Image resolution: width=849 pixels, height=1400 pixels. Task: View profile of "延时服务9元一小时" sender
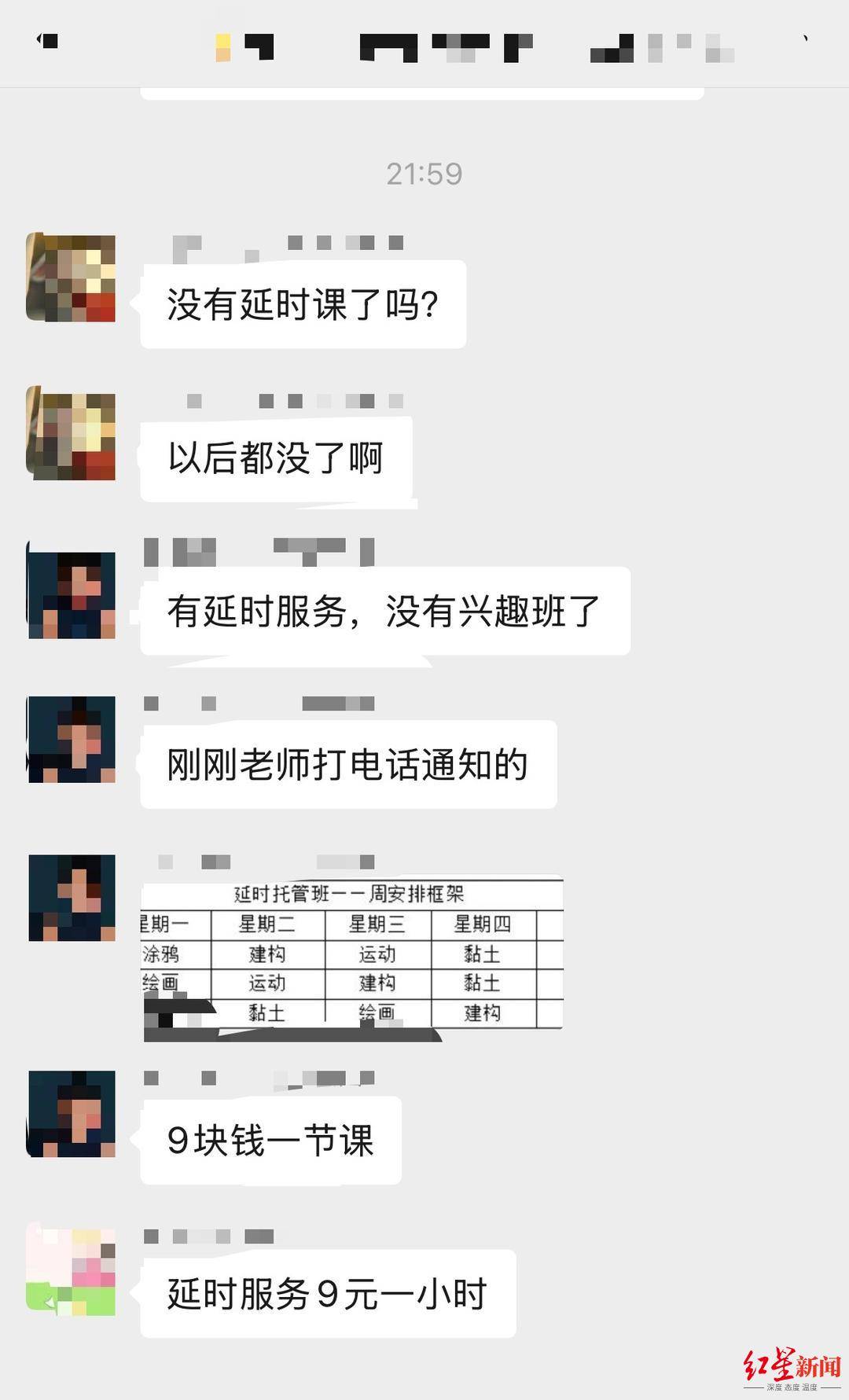(x=72, y=1270)
